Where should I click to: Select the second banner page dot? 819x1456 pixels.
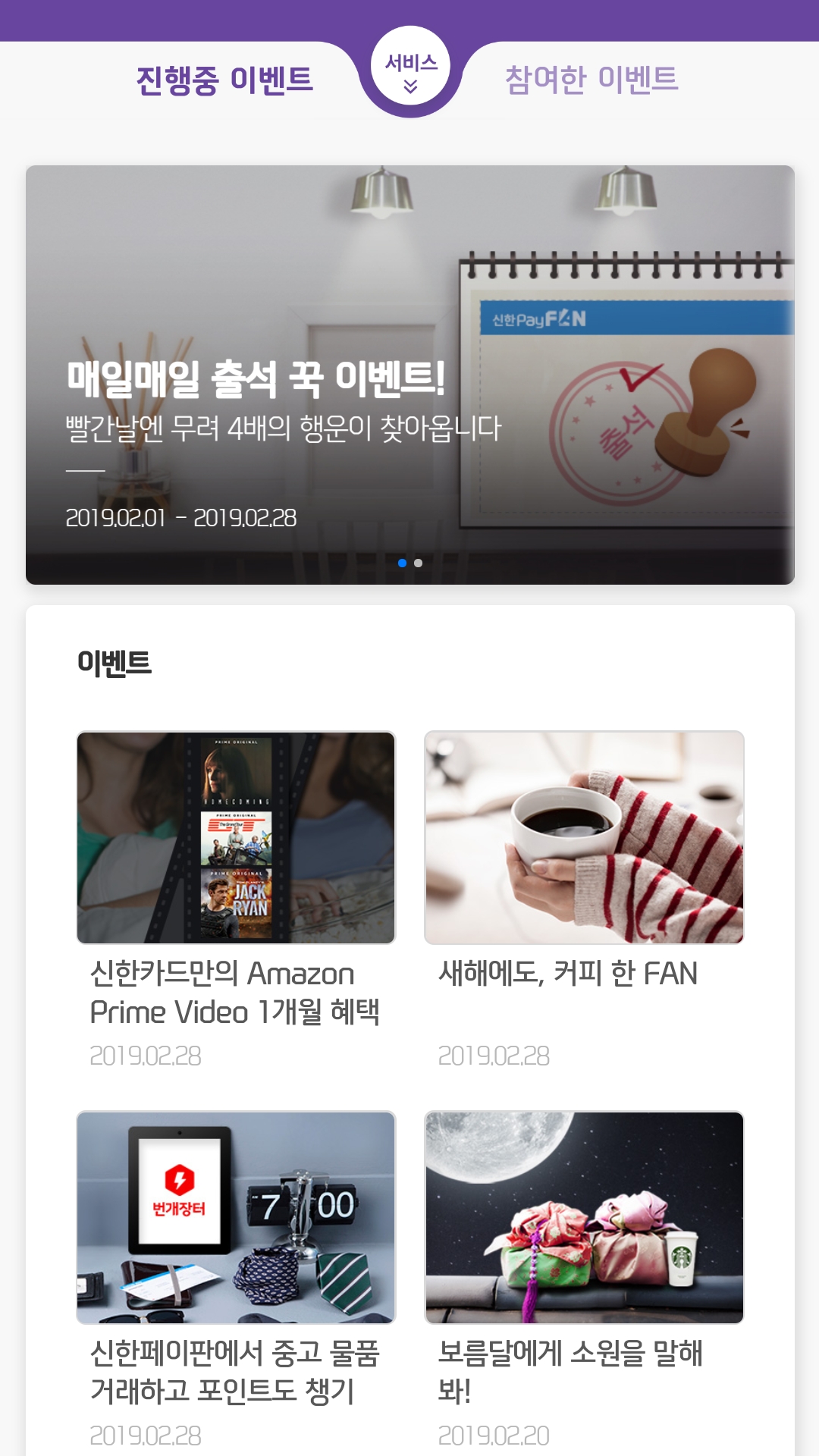418,563
